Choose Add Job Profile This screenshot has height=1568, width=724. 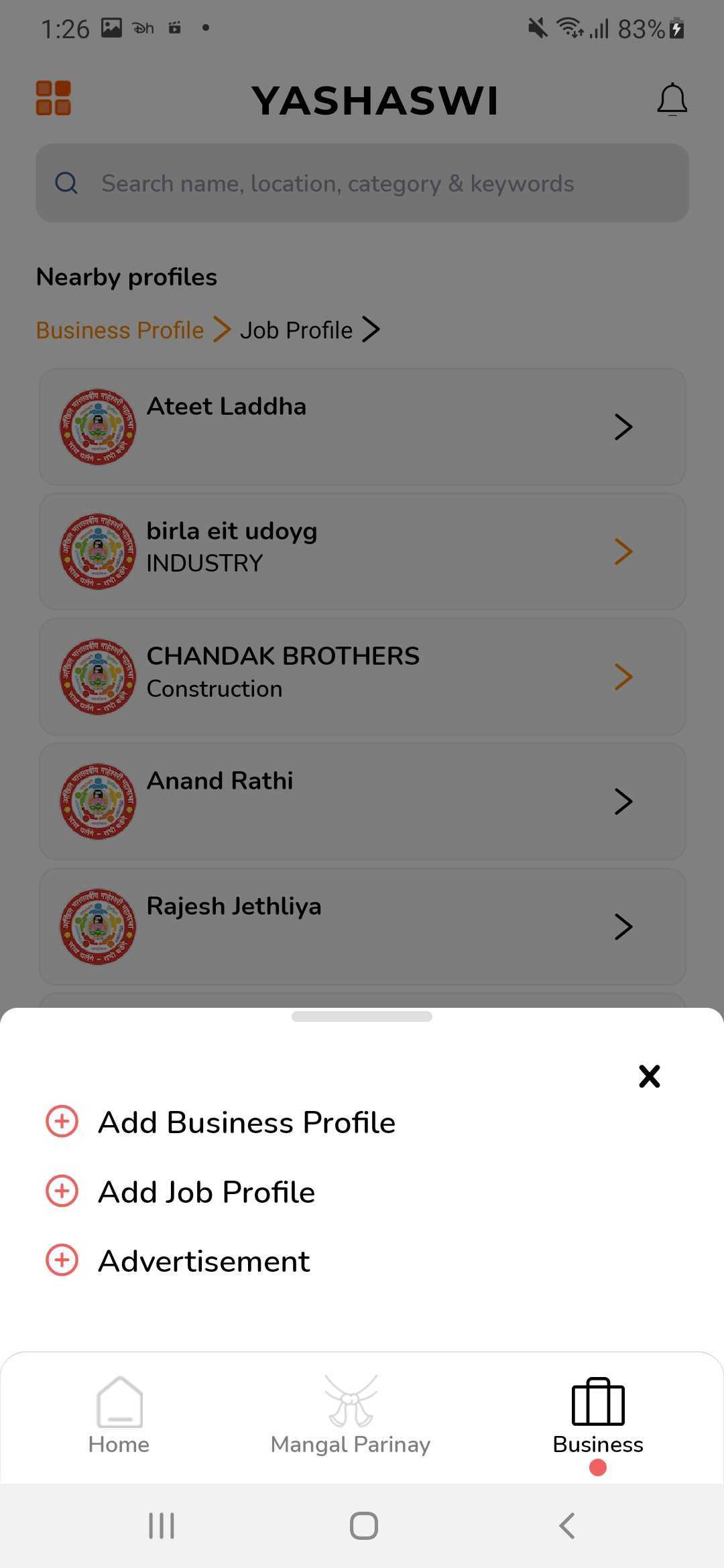pyautogui.click(x=180, y=1191)
